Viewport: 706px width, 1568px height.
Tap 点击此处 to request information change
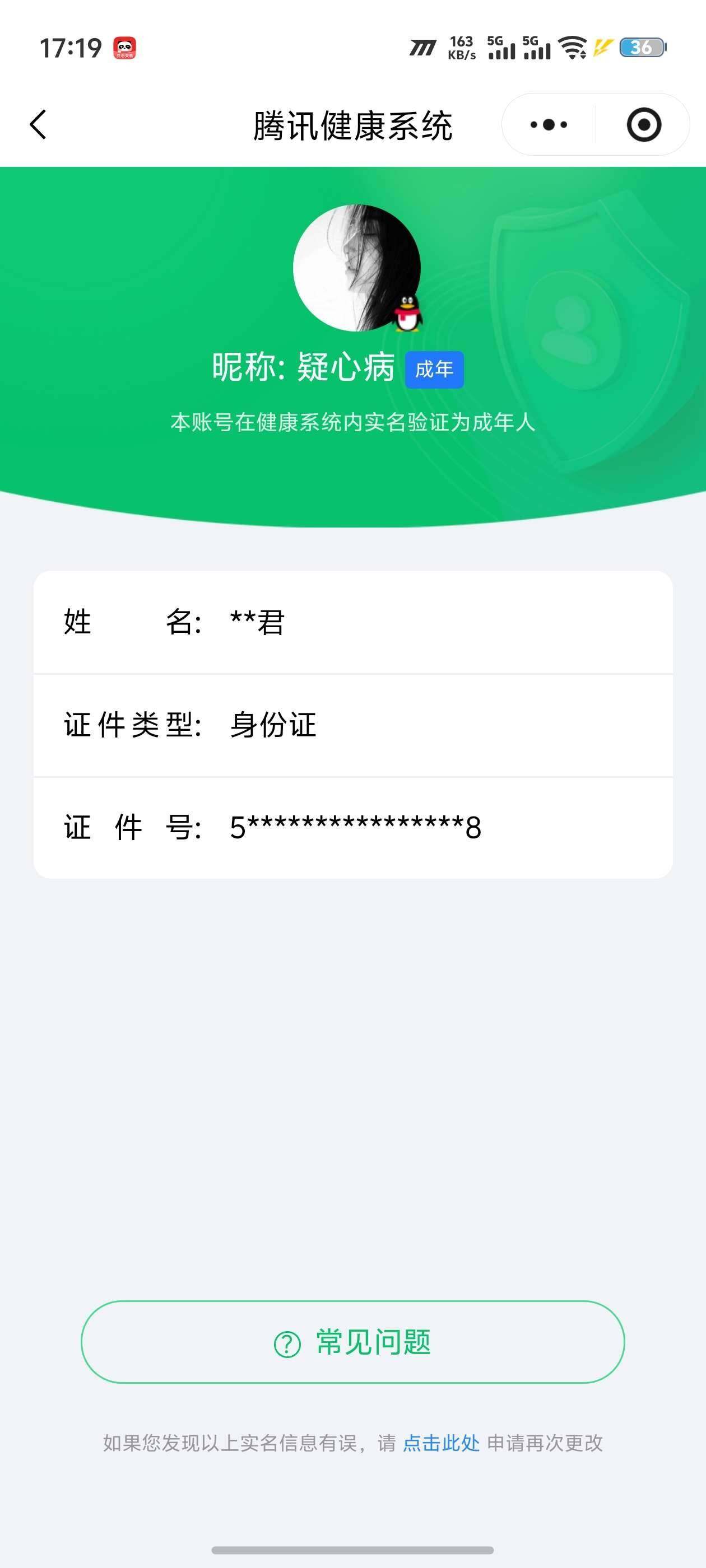(440, 1442)
